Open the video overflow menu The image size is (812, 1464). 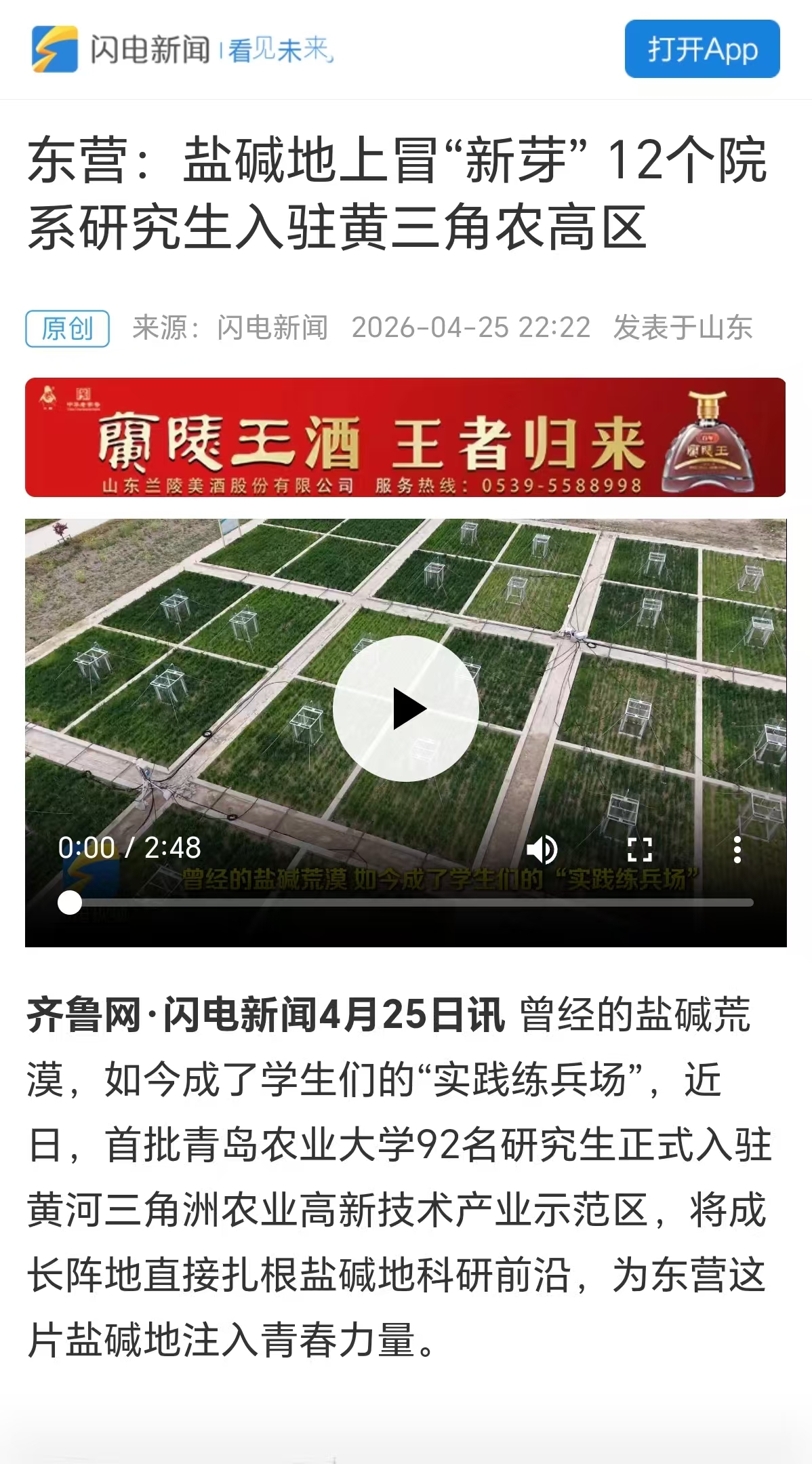pyautogui.click(x=737, y=849)
